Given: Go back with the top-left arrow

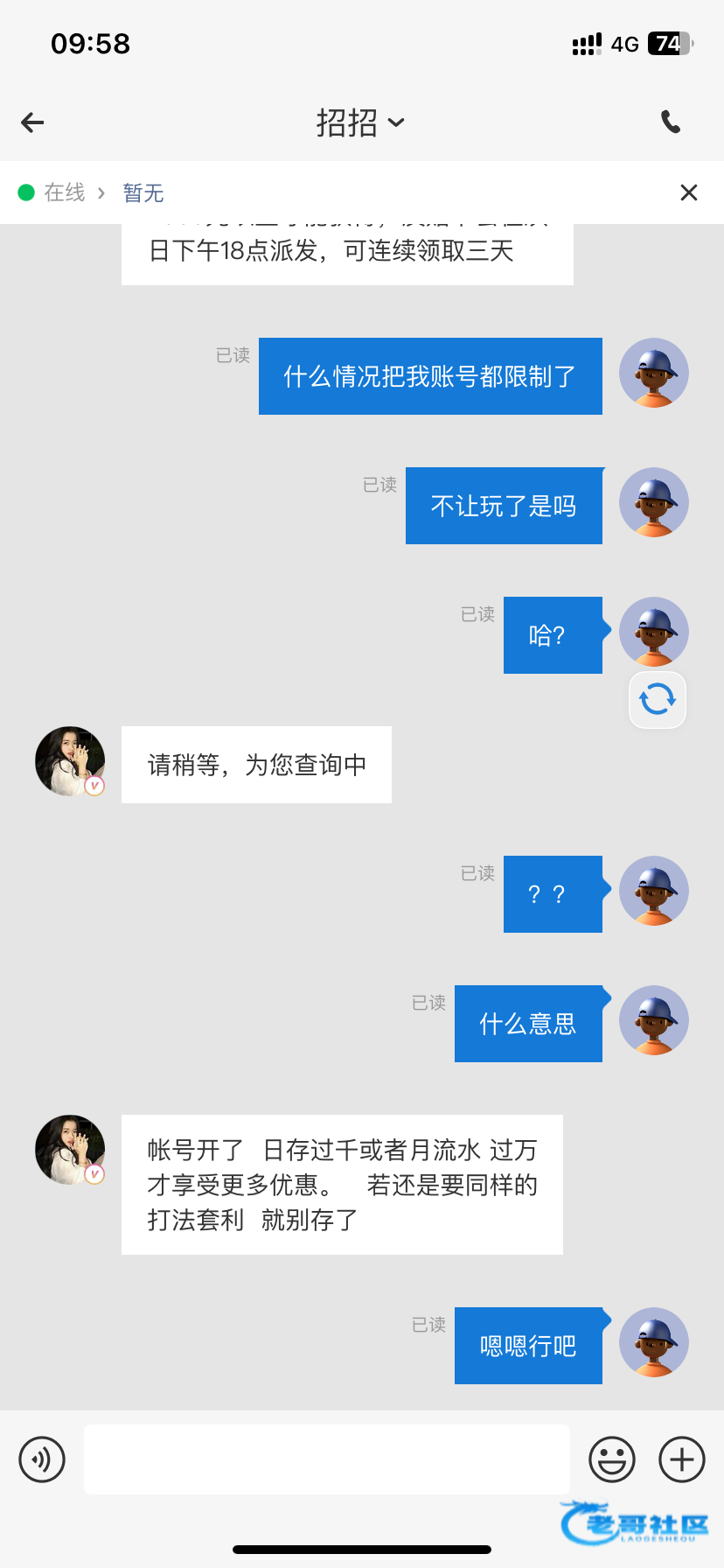Looking at the screenshot, I should click(32, 122).
